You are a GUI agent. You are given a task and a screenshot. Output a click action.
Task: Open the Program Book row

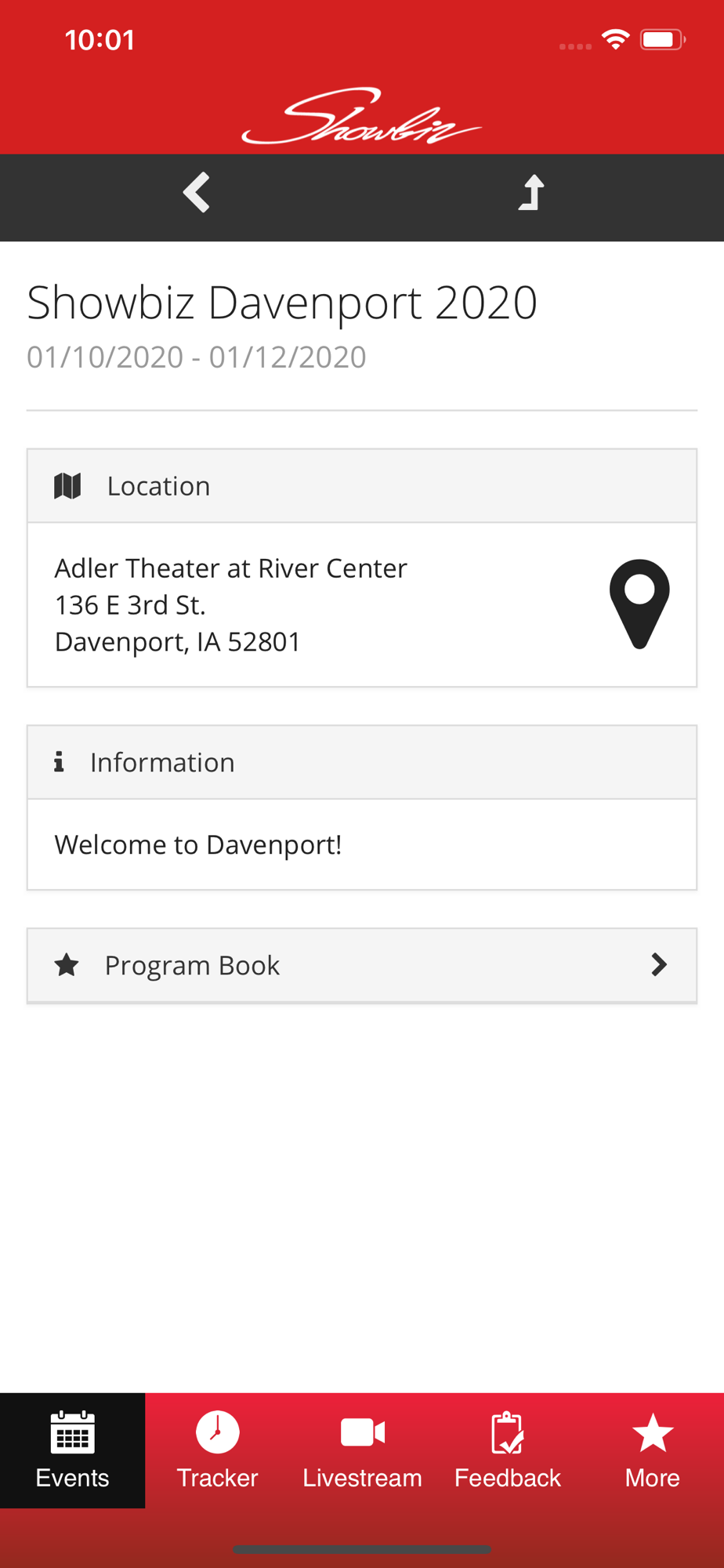pyautogui.click(x=362, y=965)
